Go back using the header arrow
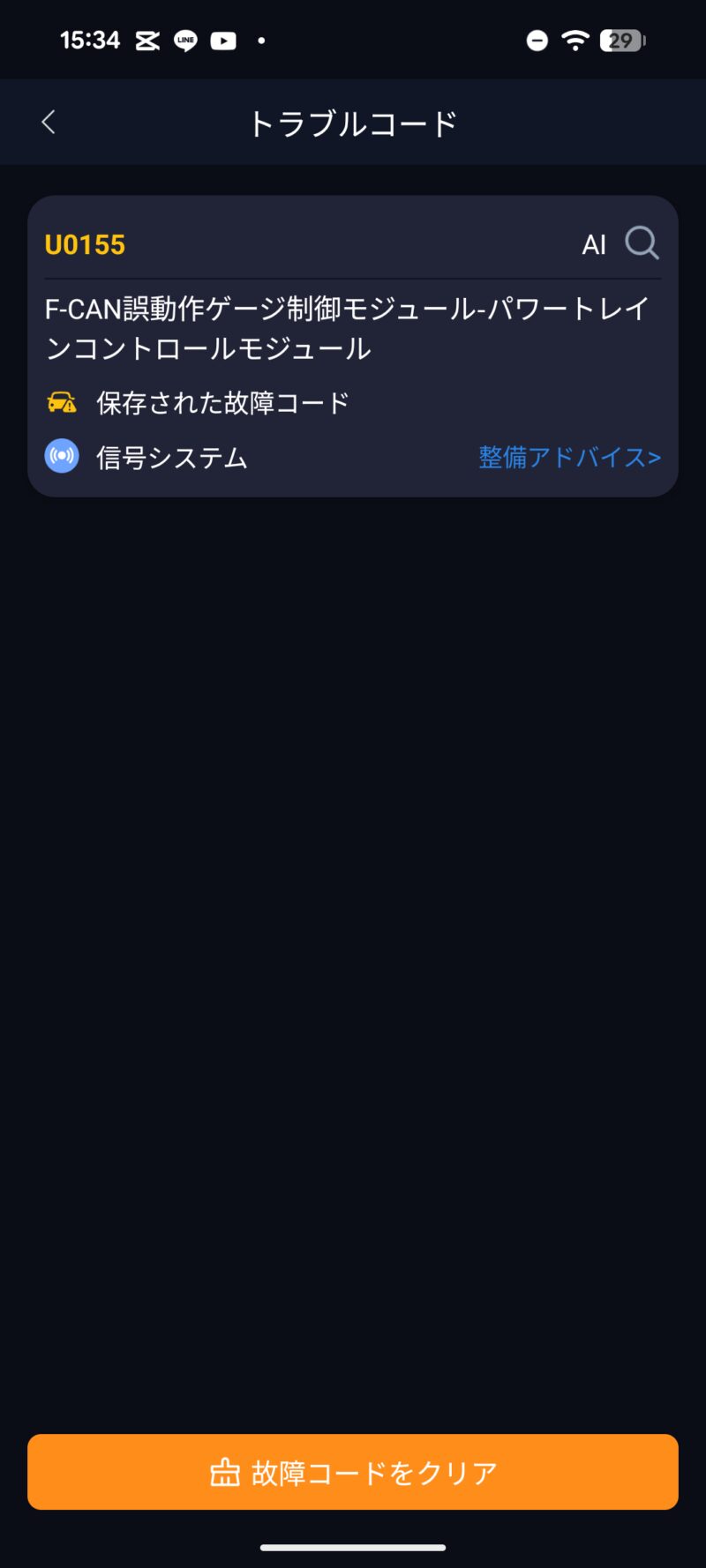Viewport: 706px width, 1568px height. pyautogui.click(x=49, y=123)
